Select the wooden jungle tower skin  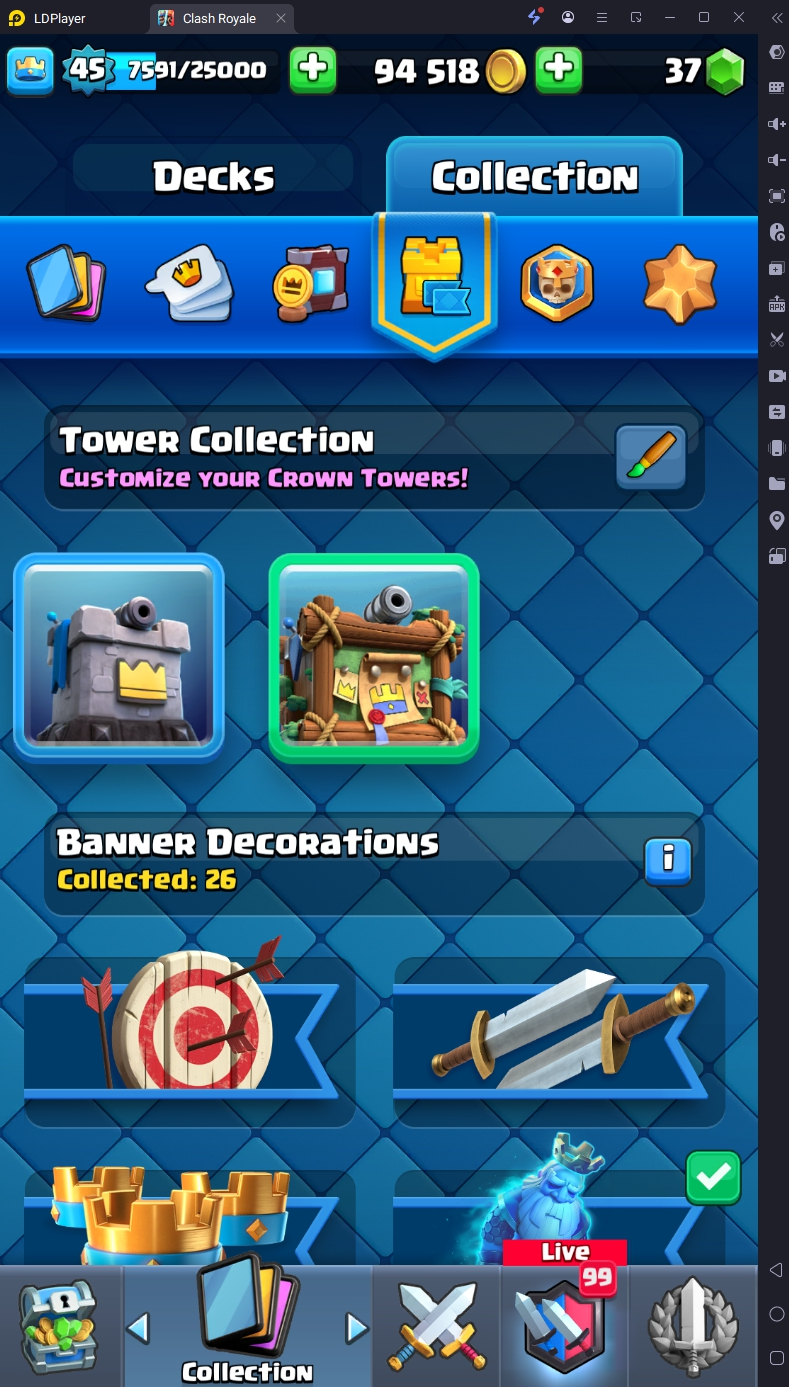pos(374,657)
